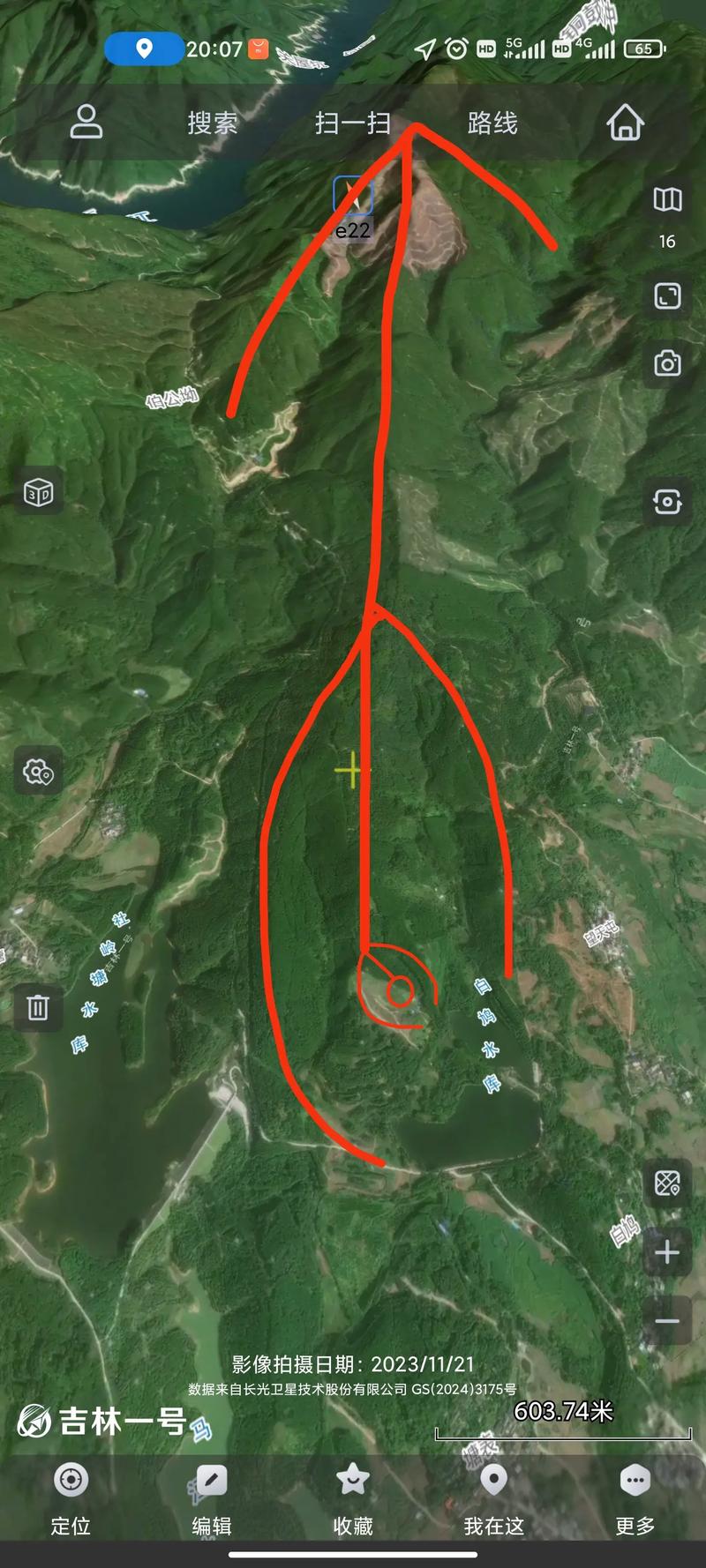Open the user profile icon
This screenshot has width=706, height=1568.
pos(87,123)
